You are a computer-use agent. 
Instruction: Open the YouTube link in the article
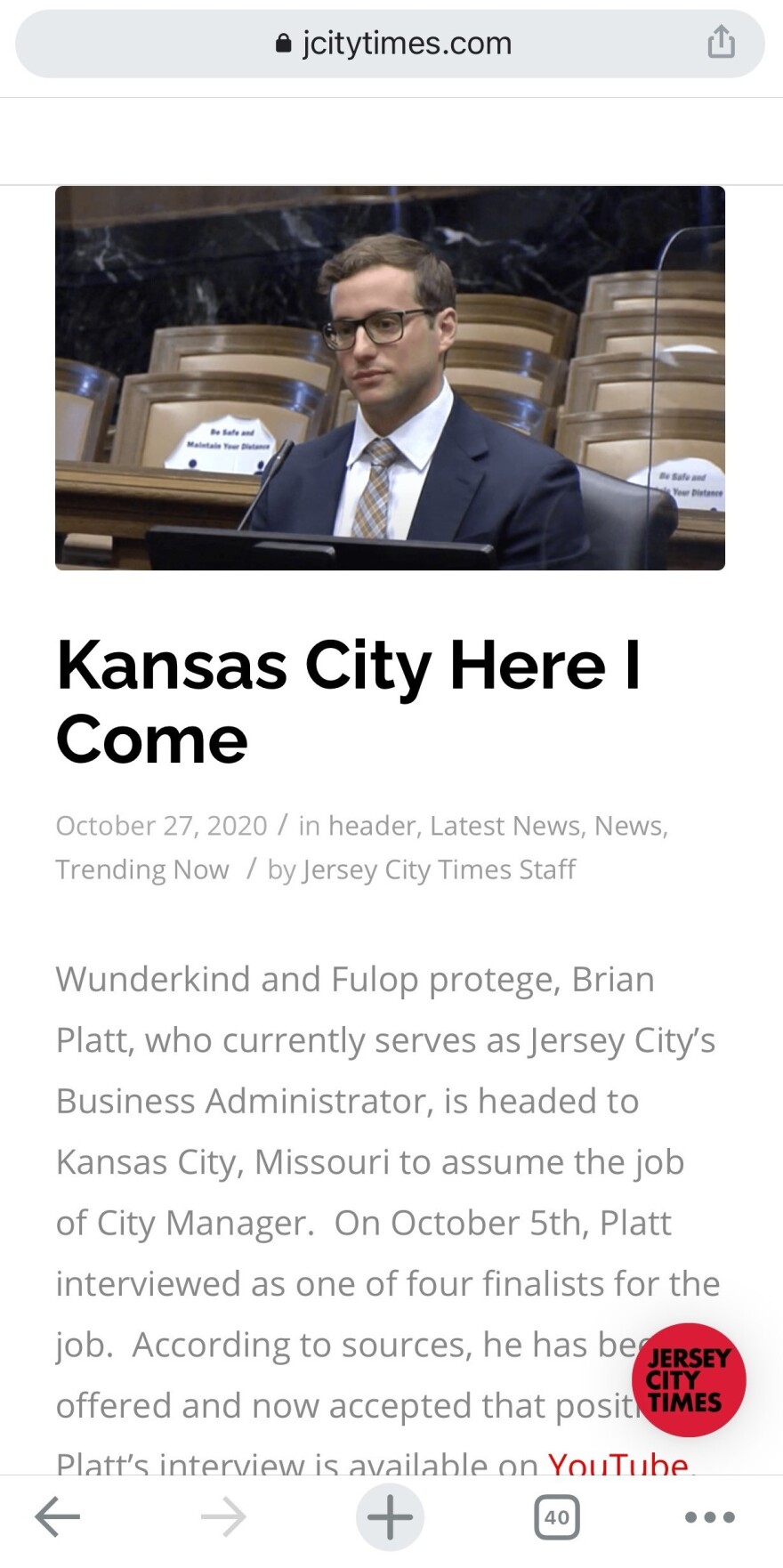tap(618, 1463)
